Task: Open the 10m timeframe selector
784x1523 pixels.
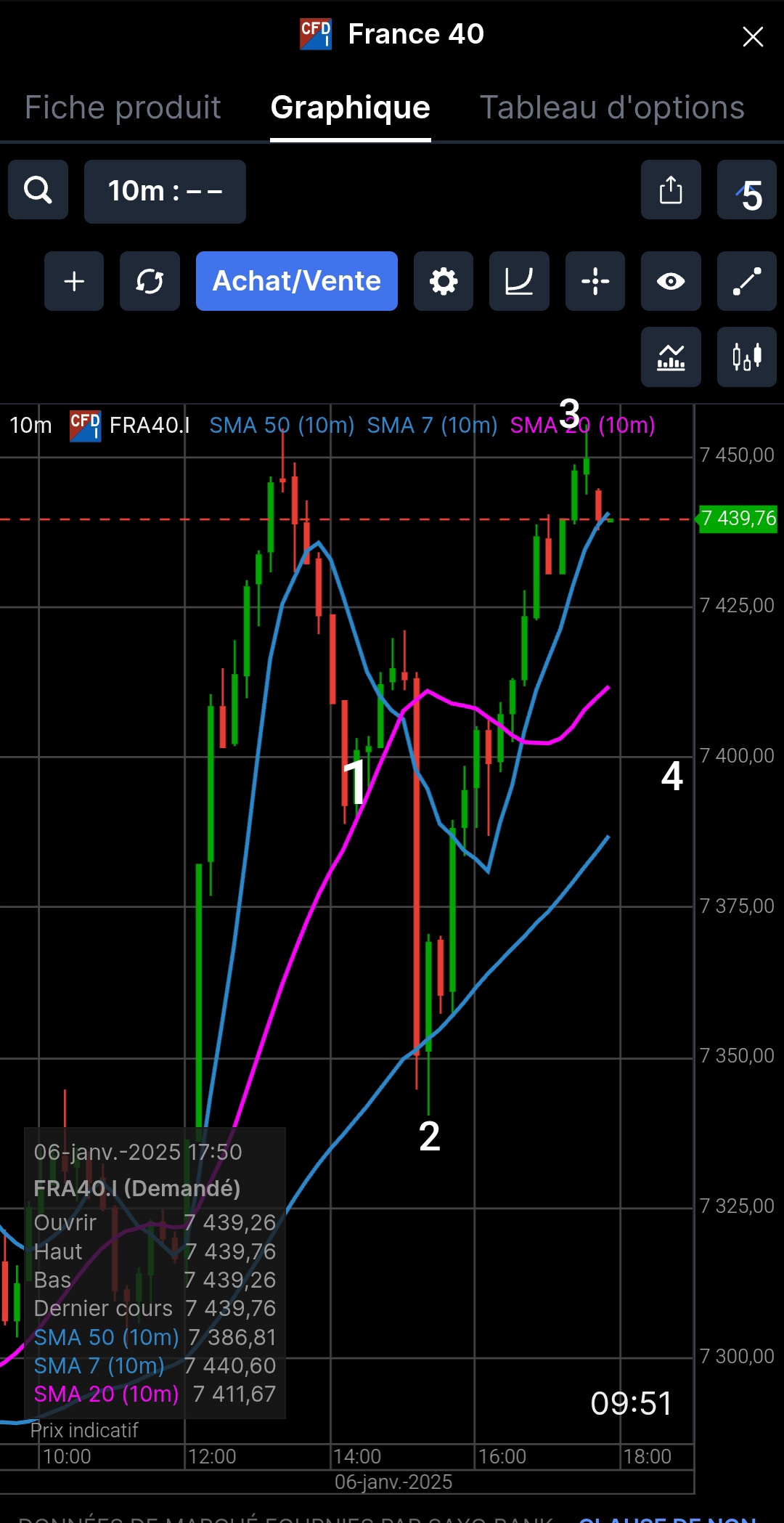Action: [x=165, y=191]
